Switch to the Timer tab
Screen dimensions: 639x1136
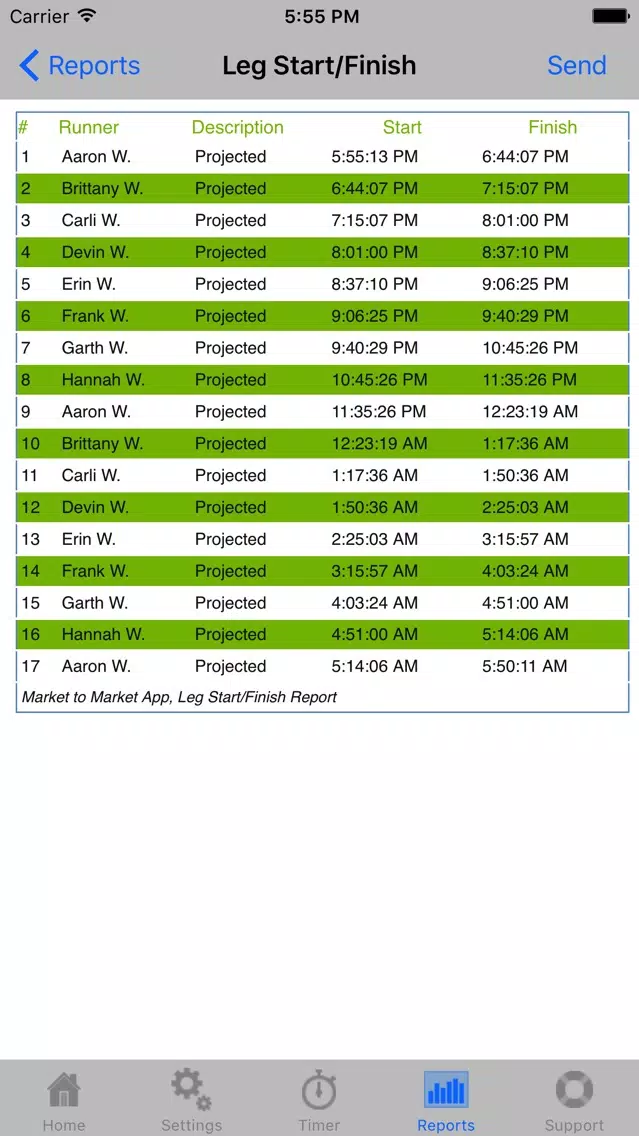[x=319, y=1099]
